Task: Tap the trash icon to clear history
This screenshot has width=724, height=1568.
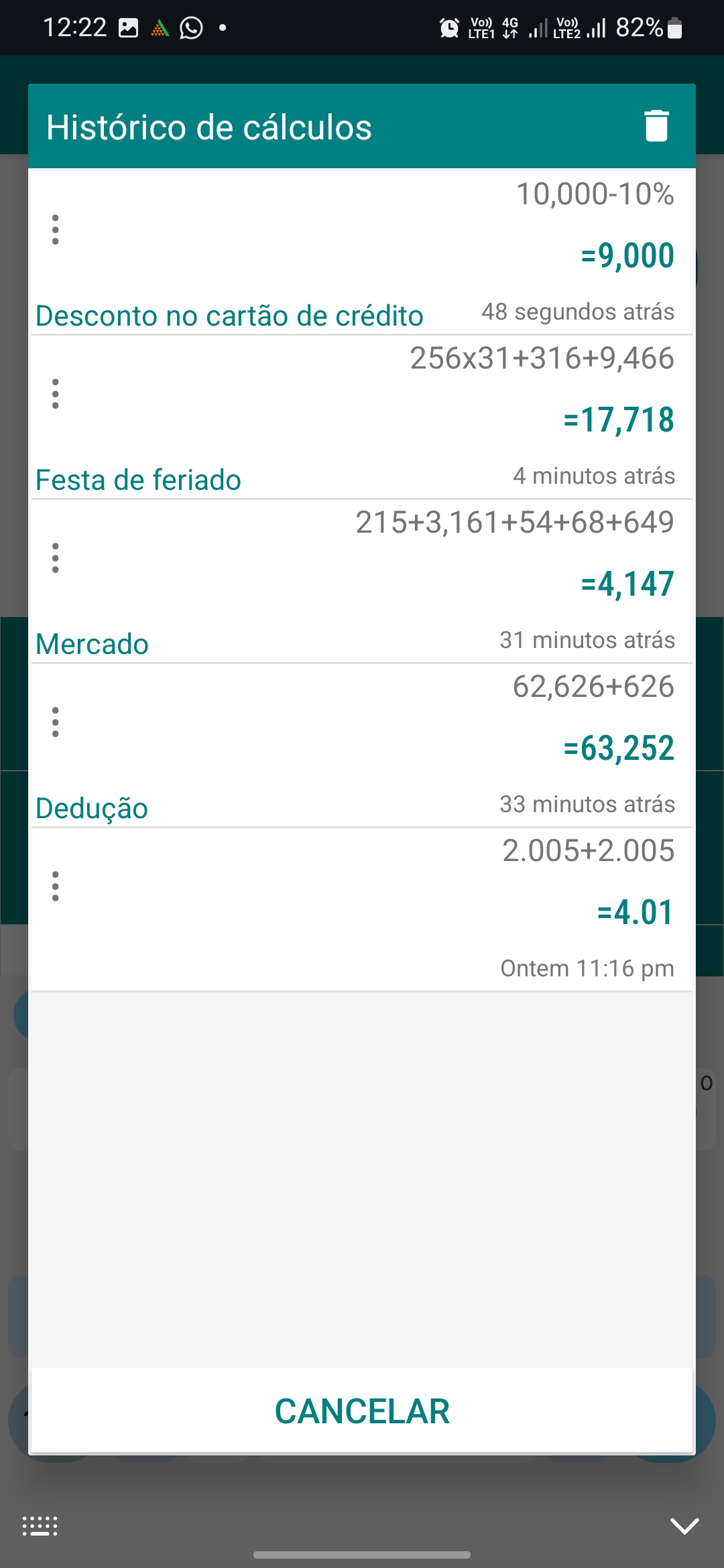Action: (x=656, y=126)
